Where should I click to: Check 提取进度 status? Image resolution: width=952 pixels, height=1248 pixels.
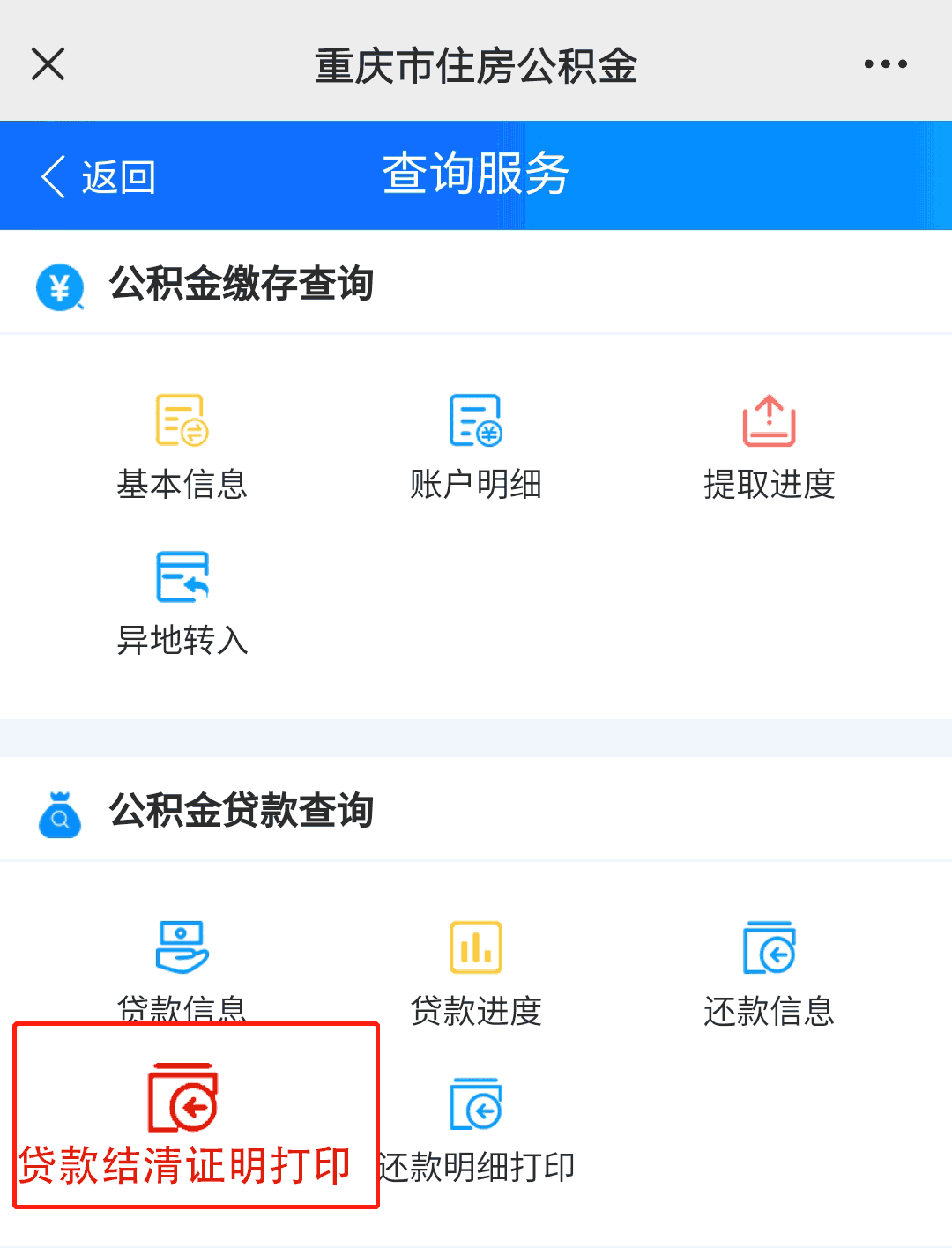(769, 446)
